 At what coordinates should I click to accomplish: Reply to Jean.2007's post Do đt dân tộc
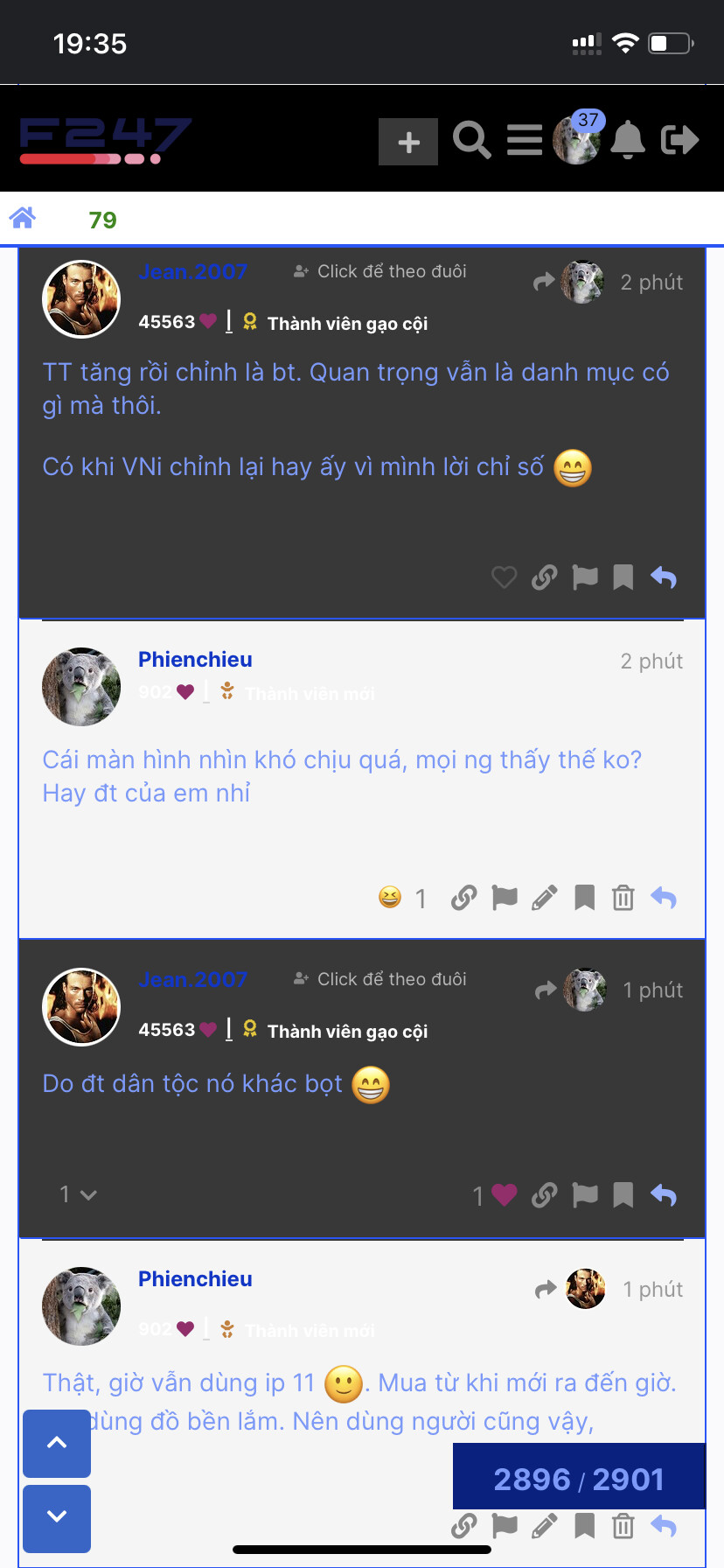point(664,1195)
